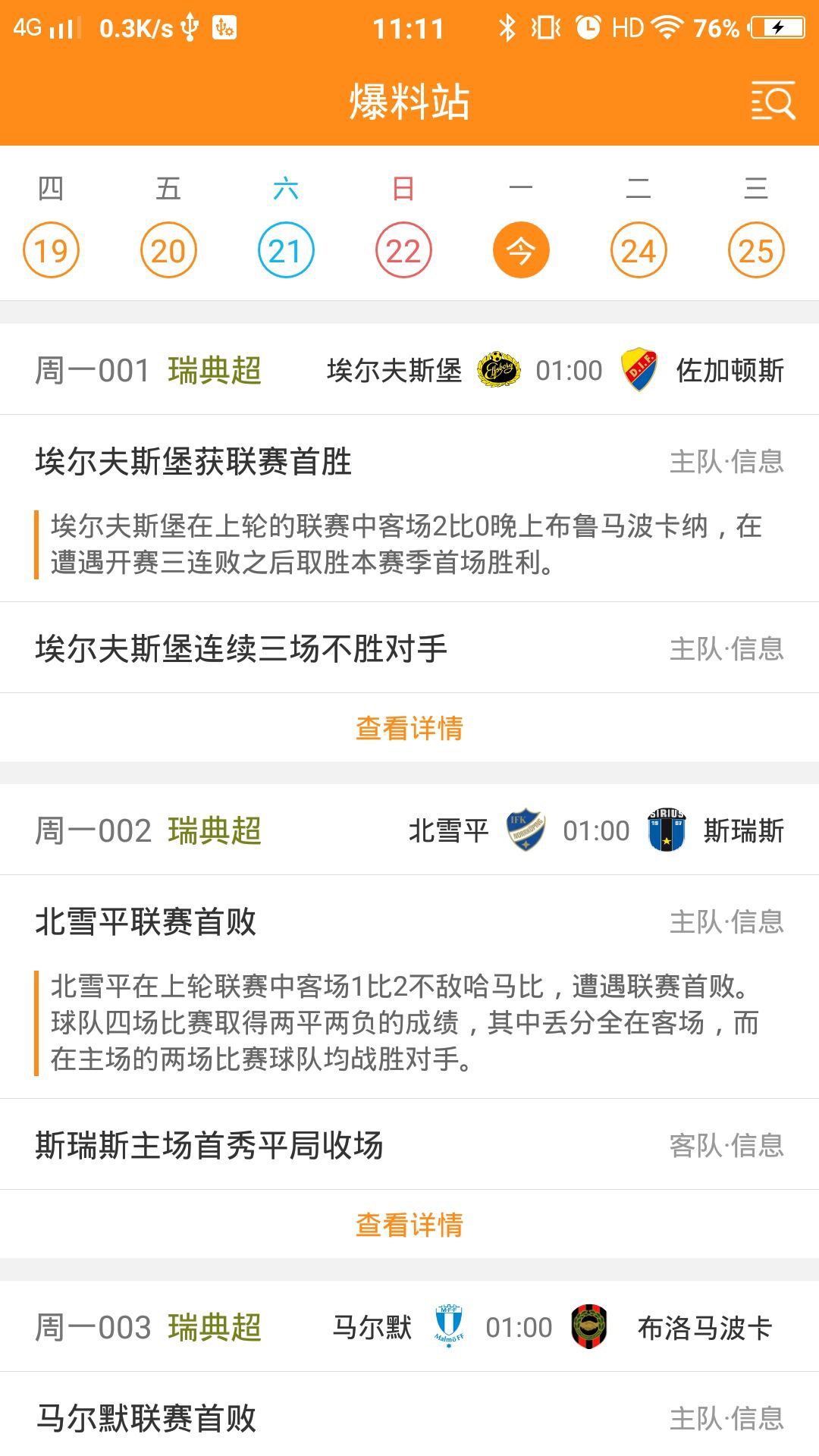Select Wednesday the 25th
Viewport: 819px width, 1456px height.
pos(756,249)
